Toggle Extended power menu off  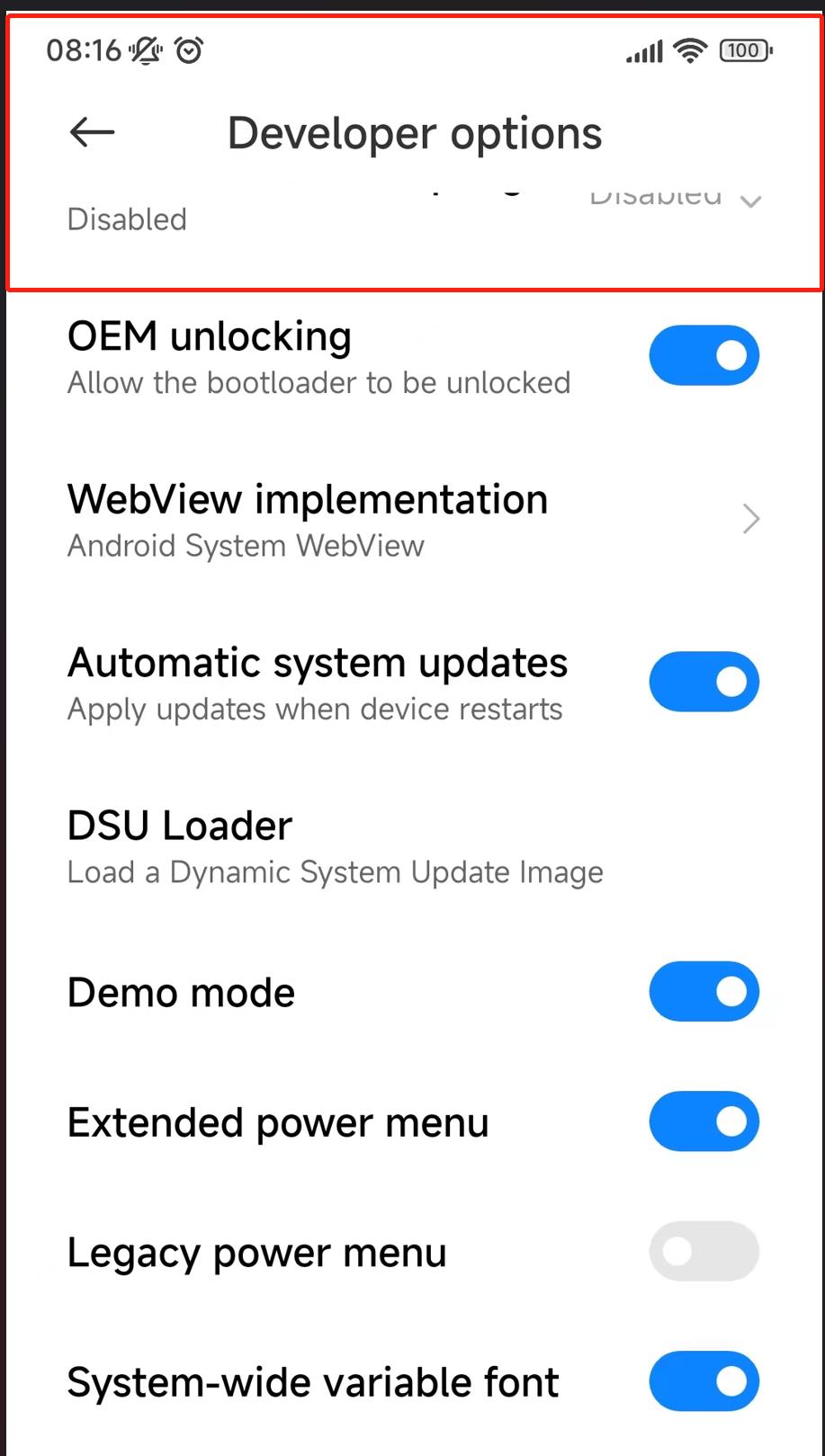(704, 1121)
